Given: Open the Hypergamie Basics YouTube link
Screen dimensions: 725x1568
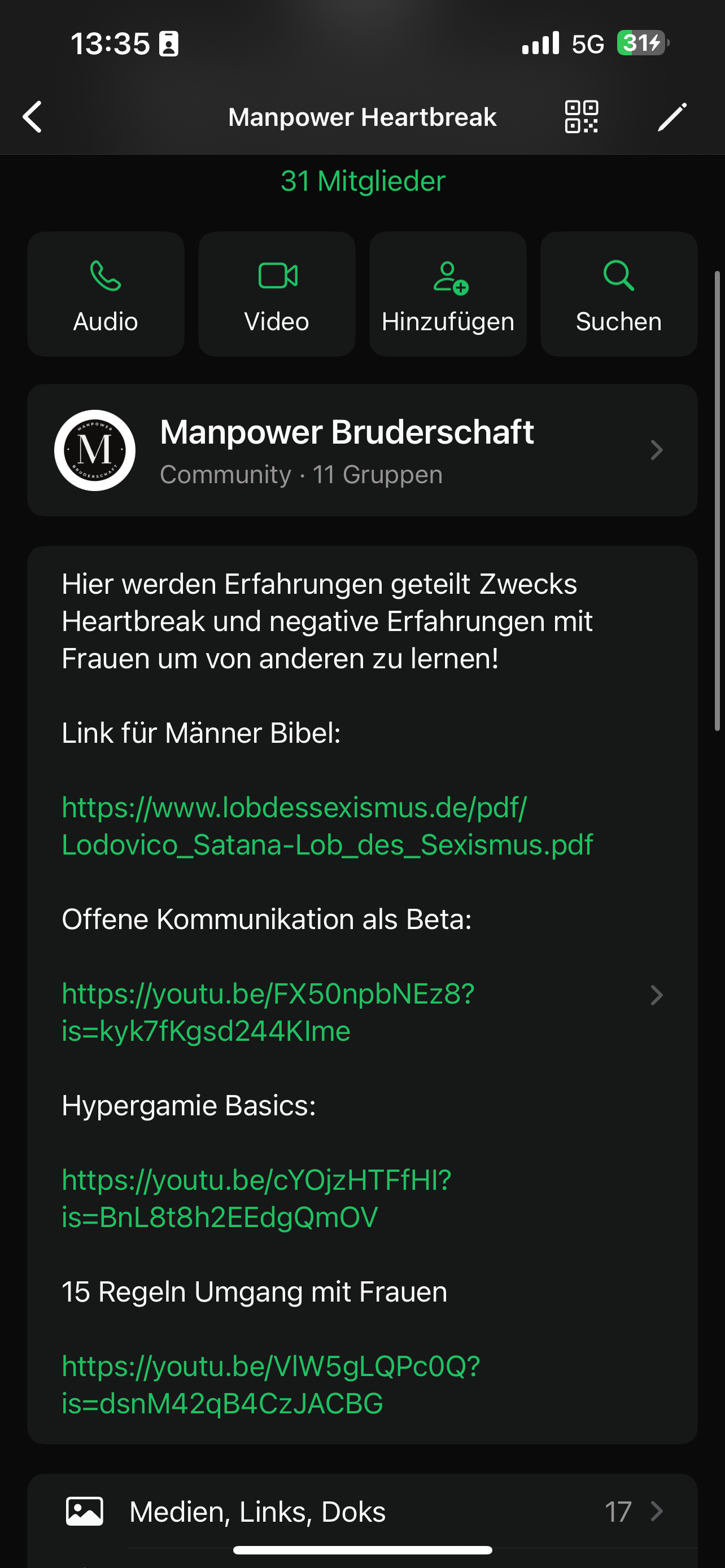Looking at the screenshot, I should 256,1198.
